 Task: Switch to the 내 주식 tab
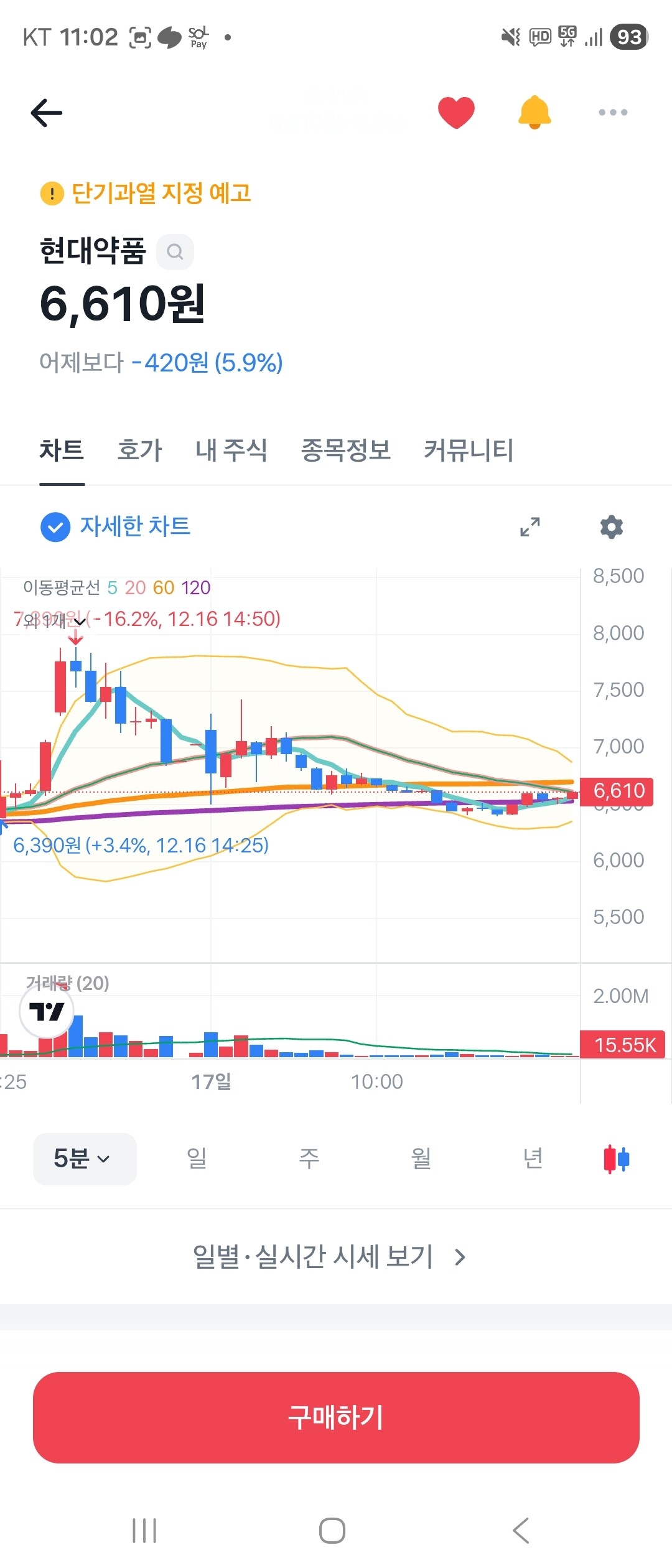231,450
